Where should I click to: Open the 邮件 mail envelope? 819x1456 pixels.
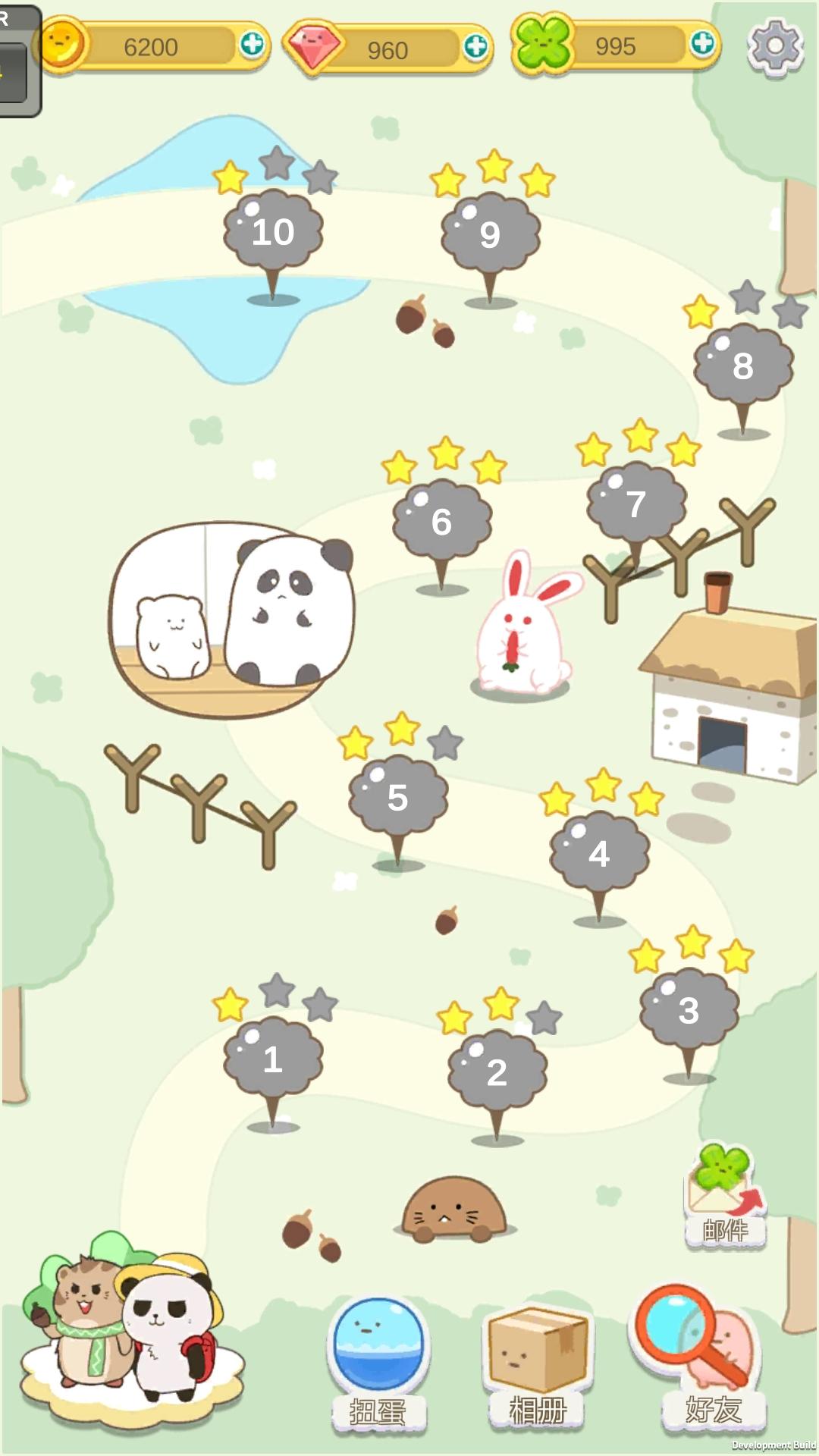[x=723, y=1202]
